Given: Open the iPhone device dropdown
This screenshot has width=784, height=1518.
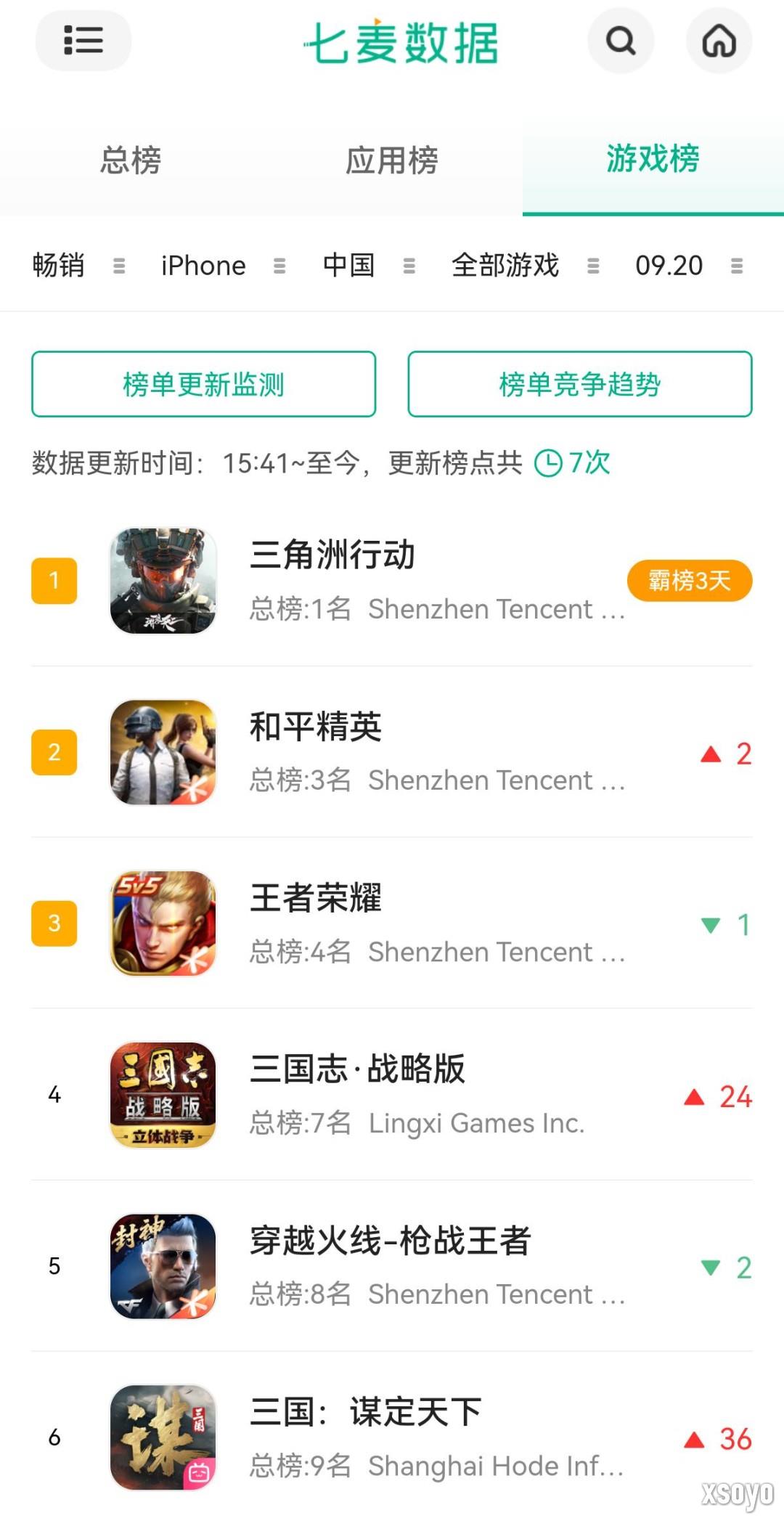Looking at the screenshot, I should click(203, 265).
